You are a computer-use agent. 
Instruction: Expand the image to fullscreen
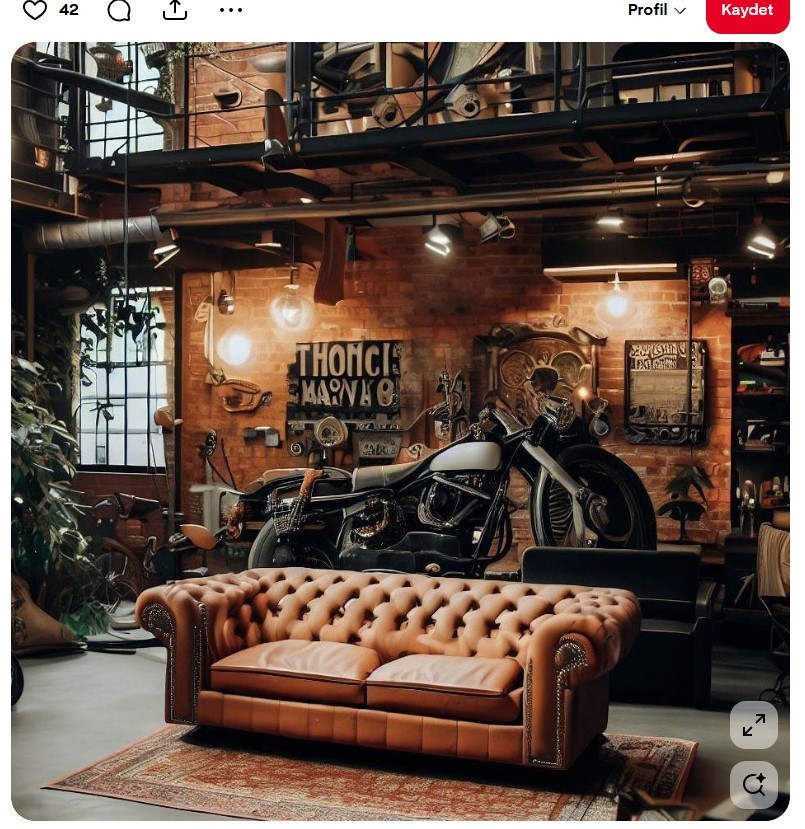753,725
